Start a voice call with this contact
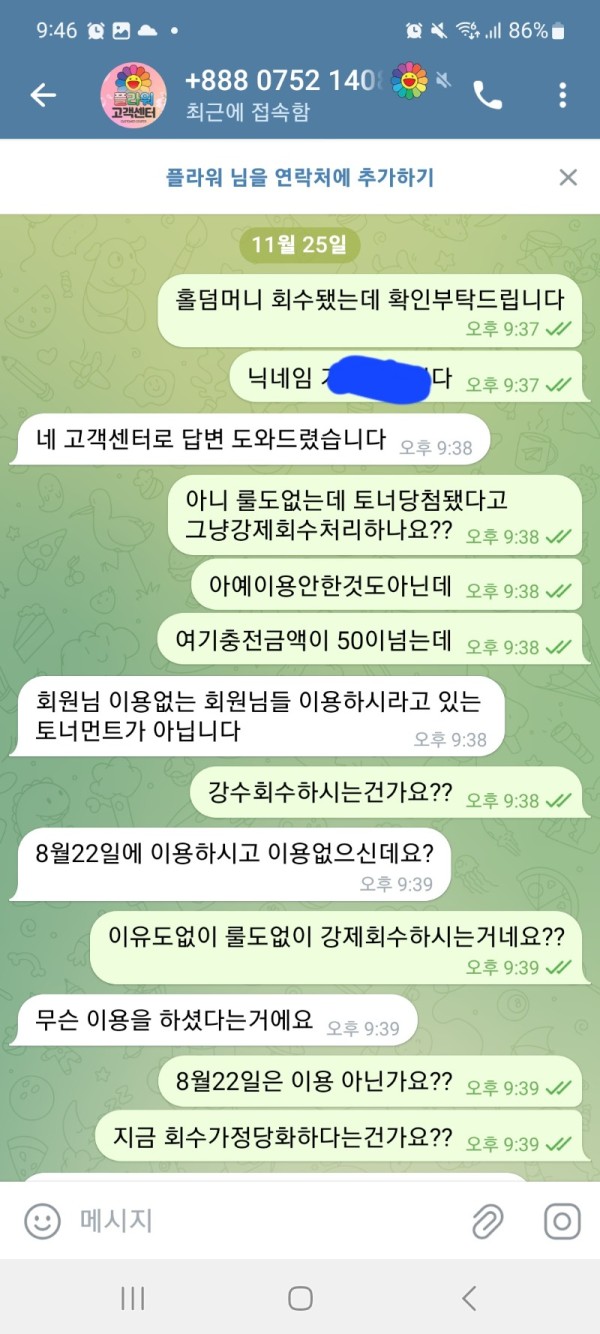600x1334 pixels. tap(488, 95)
